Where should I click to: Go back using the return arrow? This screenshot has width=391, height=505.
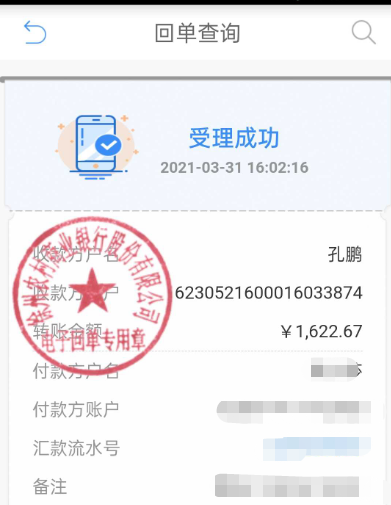[35, 32]
